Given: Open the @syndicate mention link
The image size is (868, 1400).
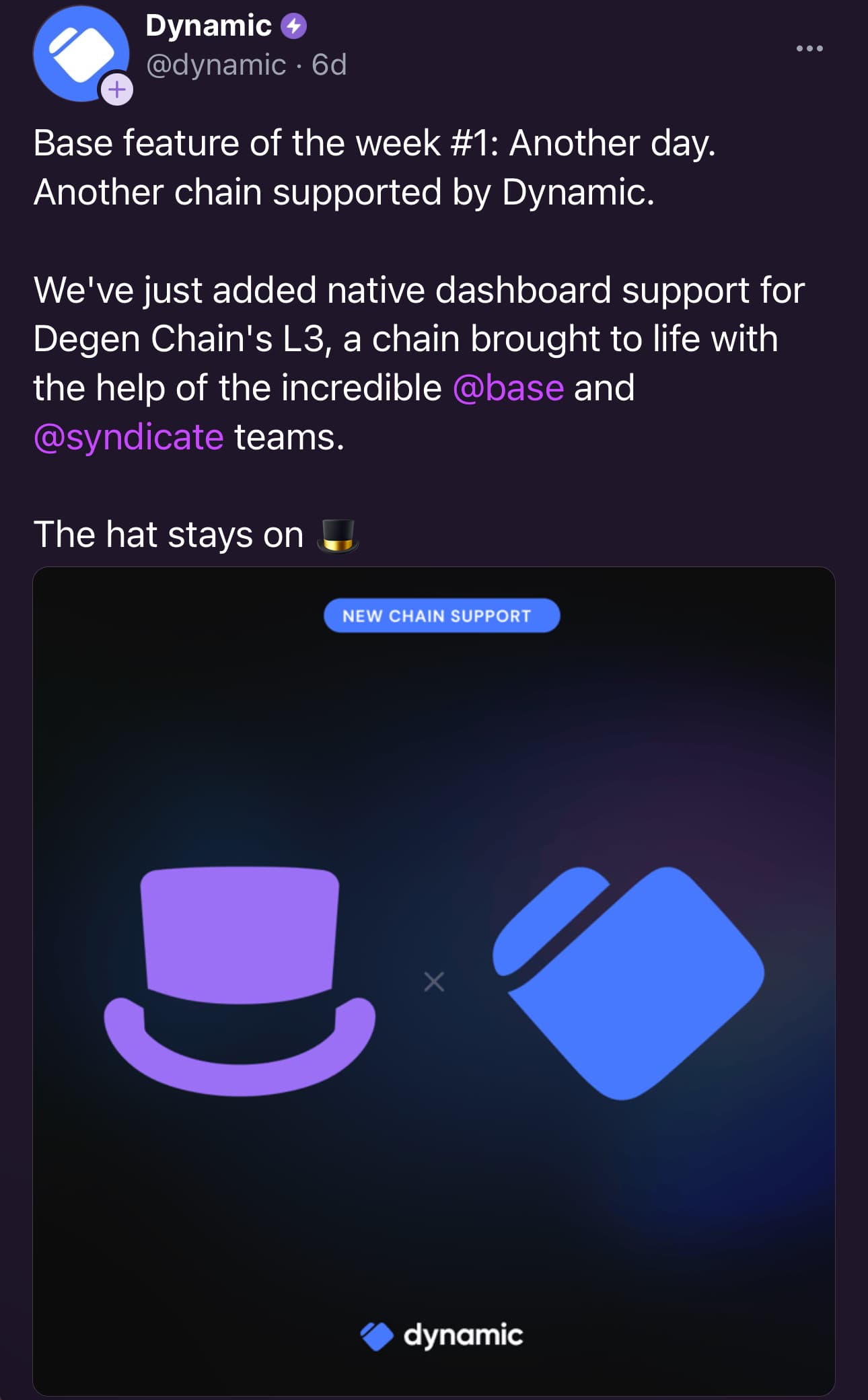Looking at the screenshot, I should (129, 437).
